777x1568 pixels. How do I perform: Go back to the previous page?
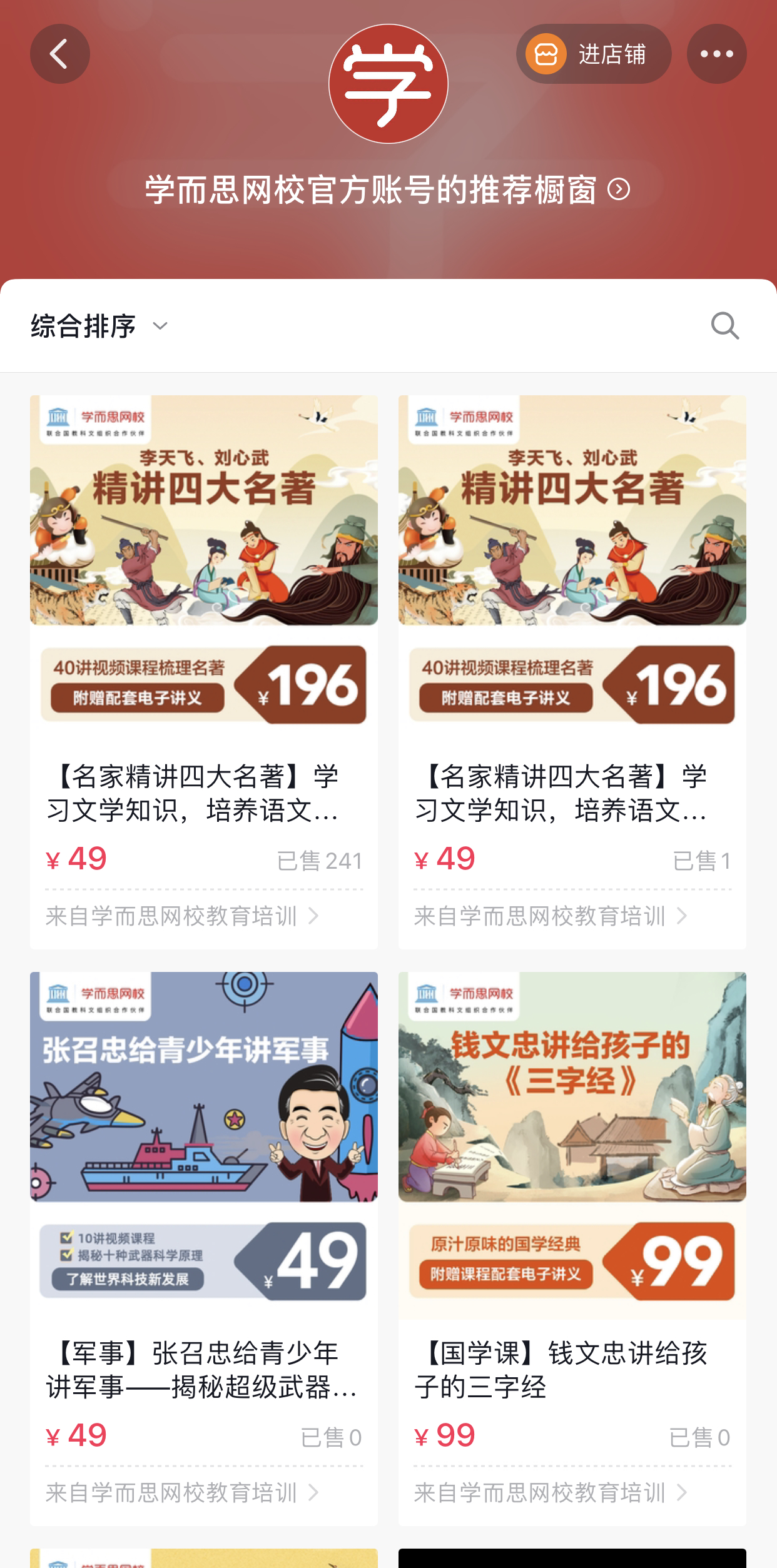pyautogui.click(x=59, y=54)
